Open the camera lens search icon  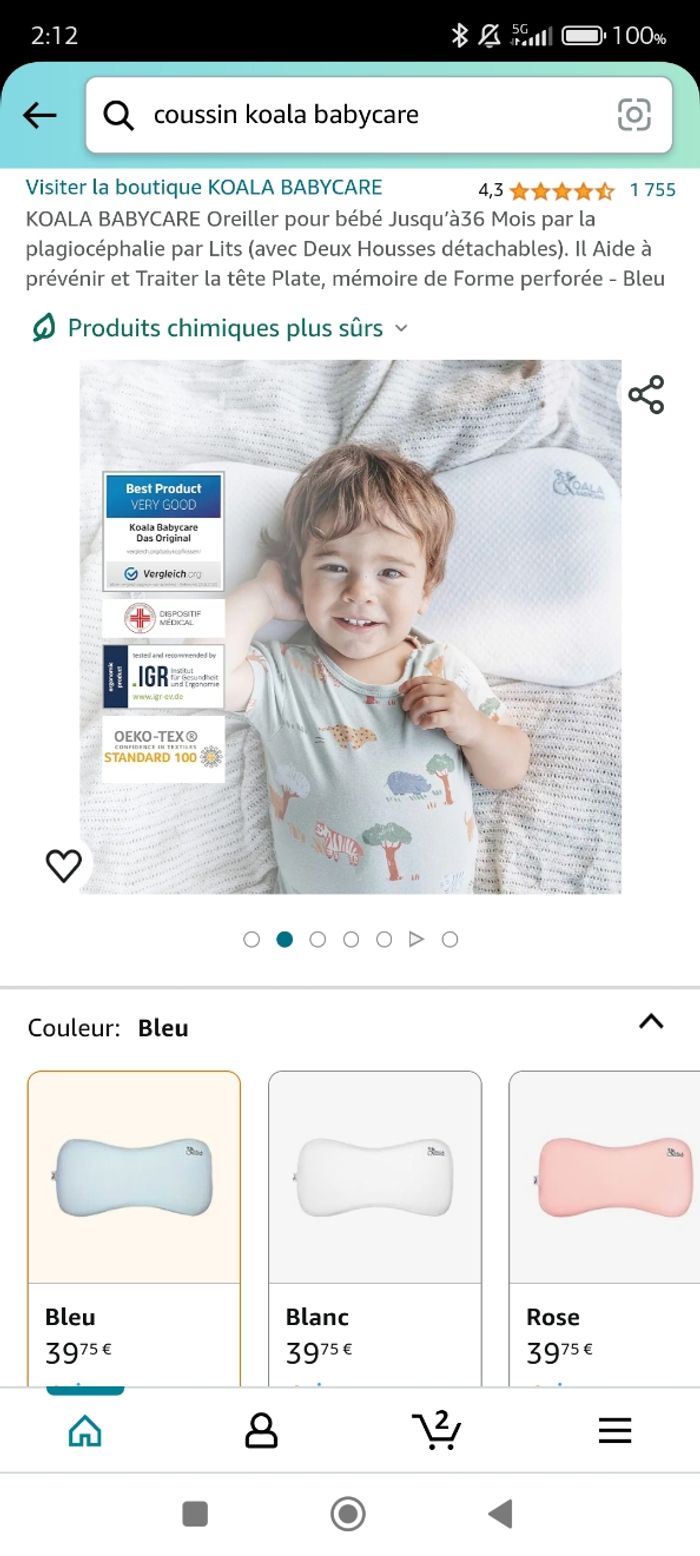[x=634, y=115]
